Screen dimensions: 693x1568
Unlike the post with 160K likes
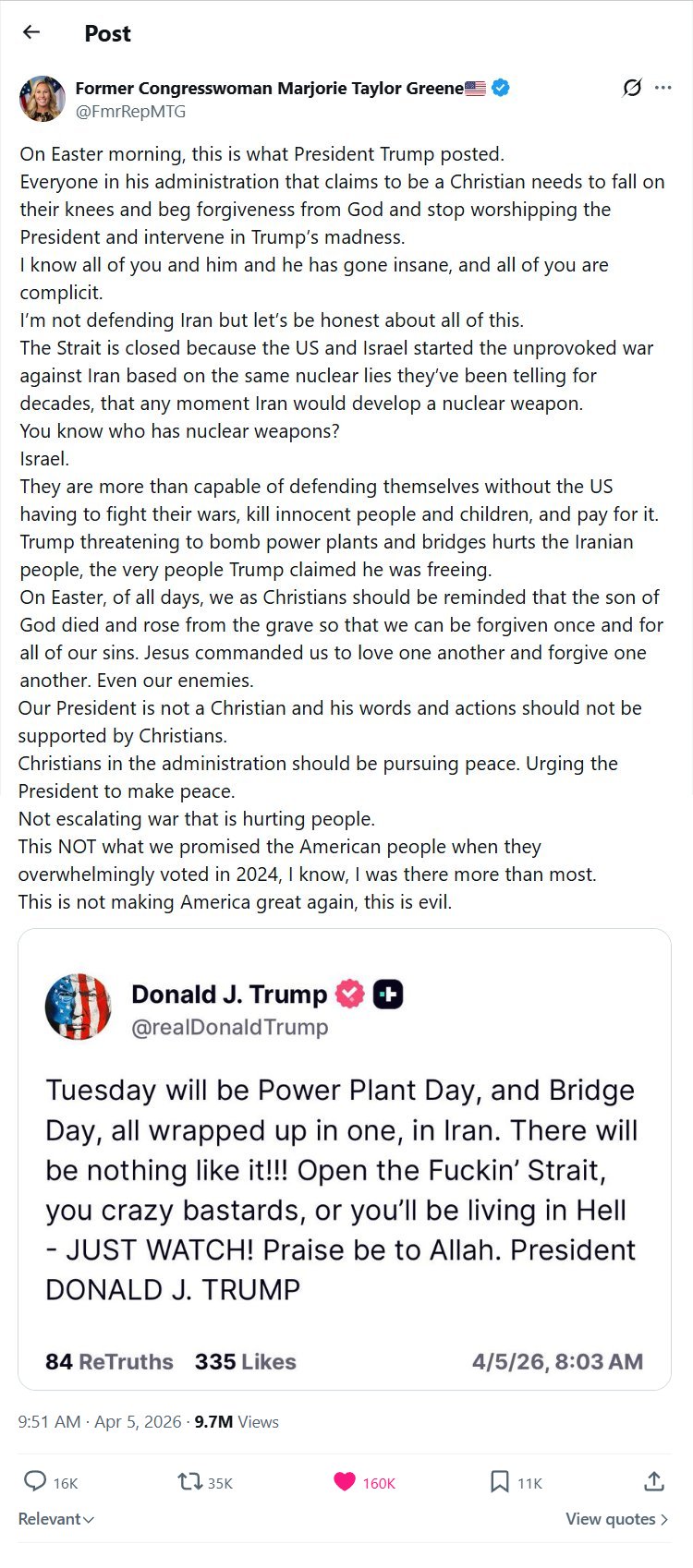click(345, 1482)
